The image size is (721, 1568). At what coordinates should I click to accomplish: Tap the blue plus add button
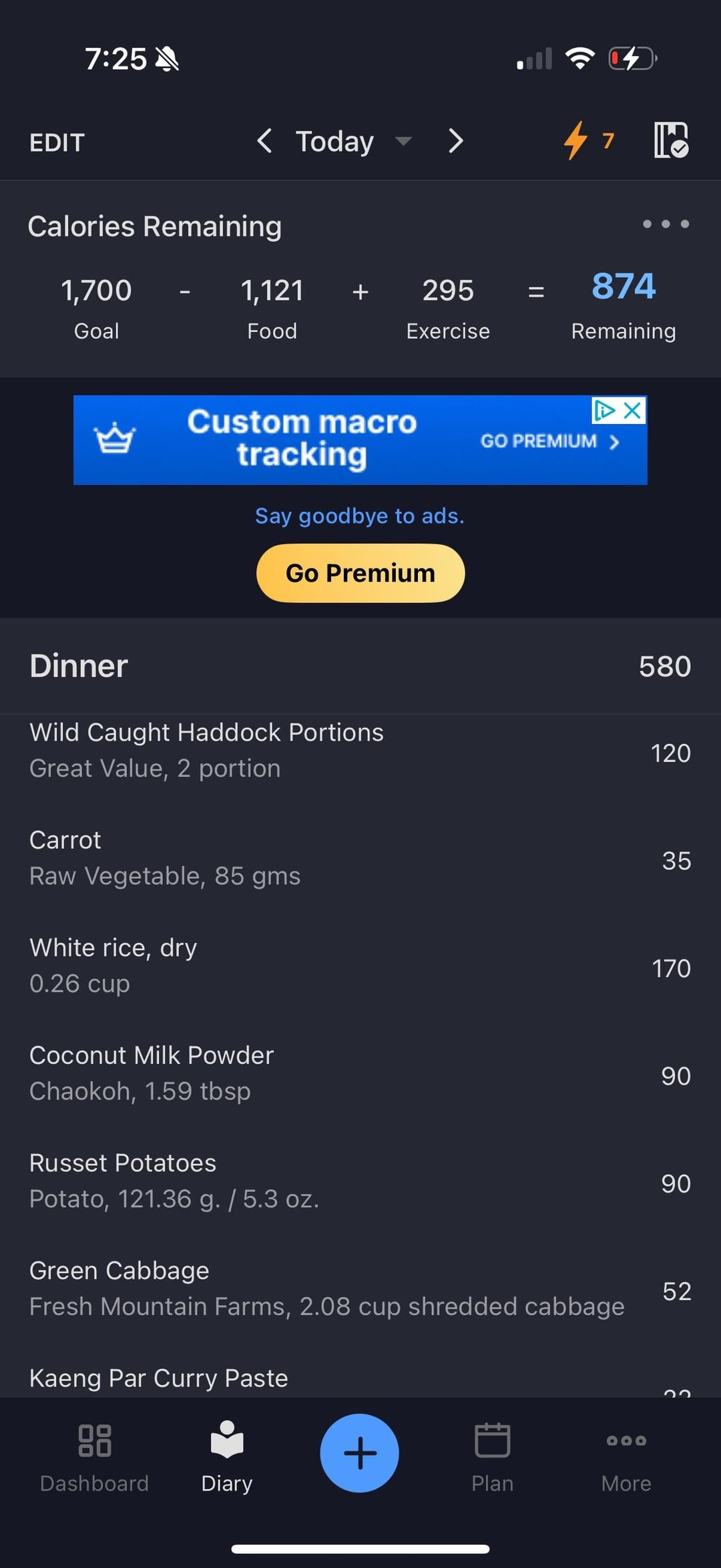pos(359,1453)
